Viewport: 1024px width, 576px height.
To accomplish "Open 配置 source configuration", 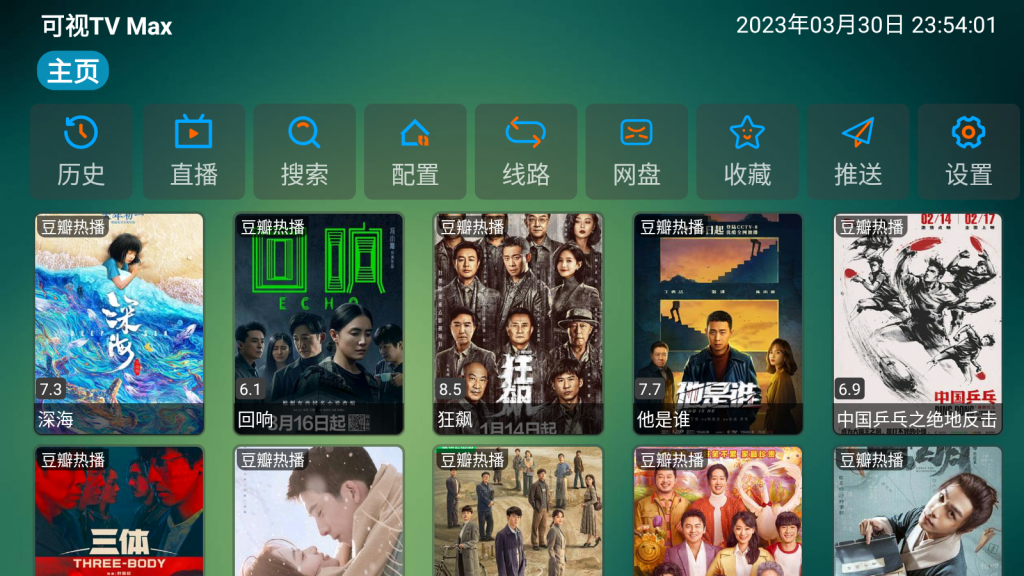I will point(415,151).
